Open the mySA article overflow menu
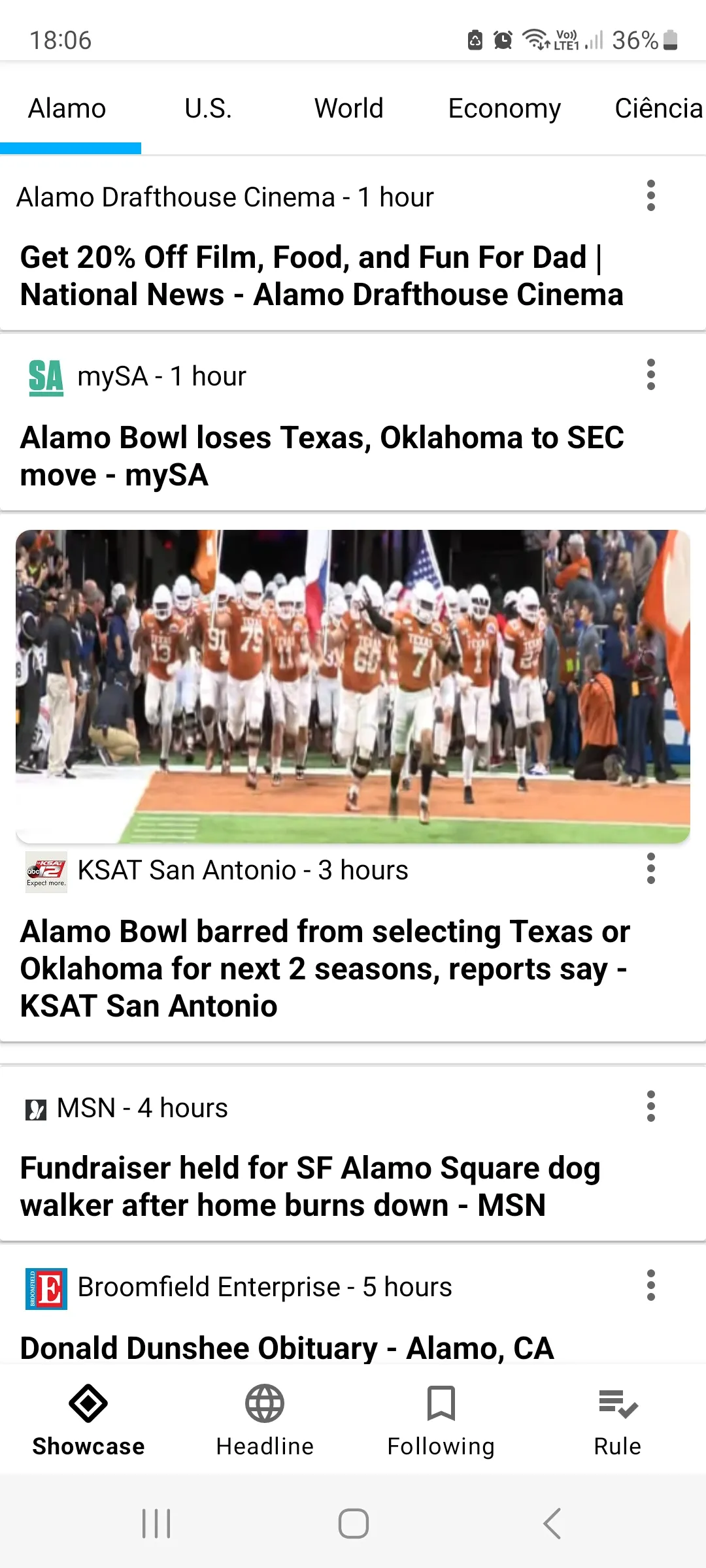Viewport: 706px width, 1568px height. [x=650, y=375]
